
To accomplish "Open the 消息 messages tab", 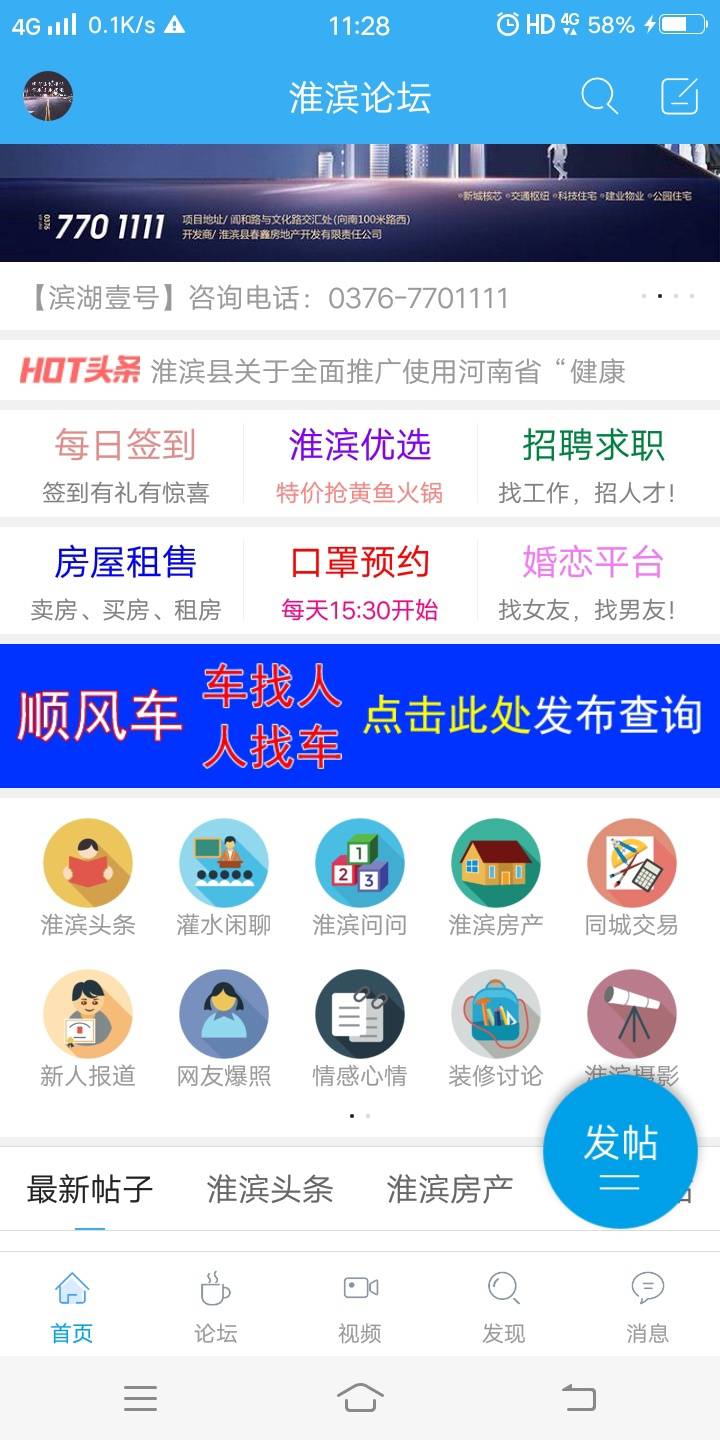I will coord(647,1307).
